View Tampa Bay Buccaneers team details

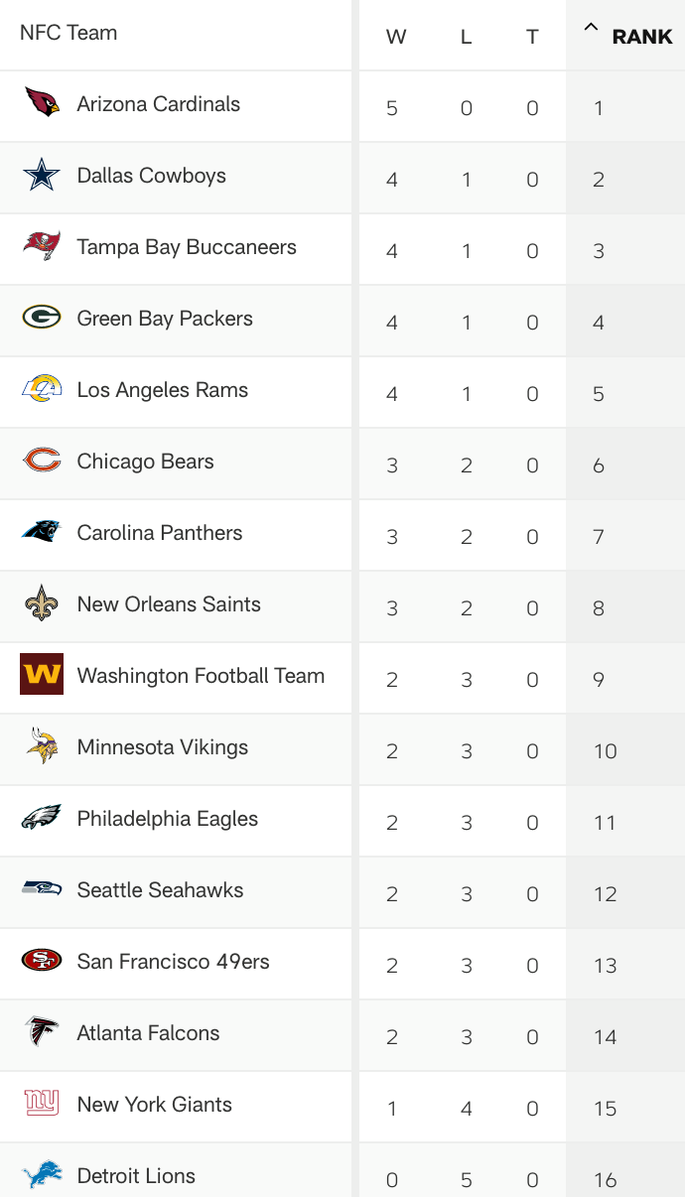click(186, 247)
